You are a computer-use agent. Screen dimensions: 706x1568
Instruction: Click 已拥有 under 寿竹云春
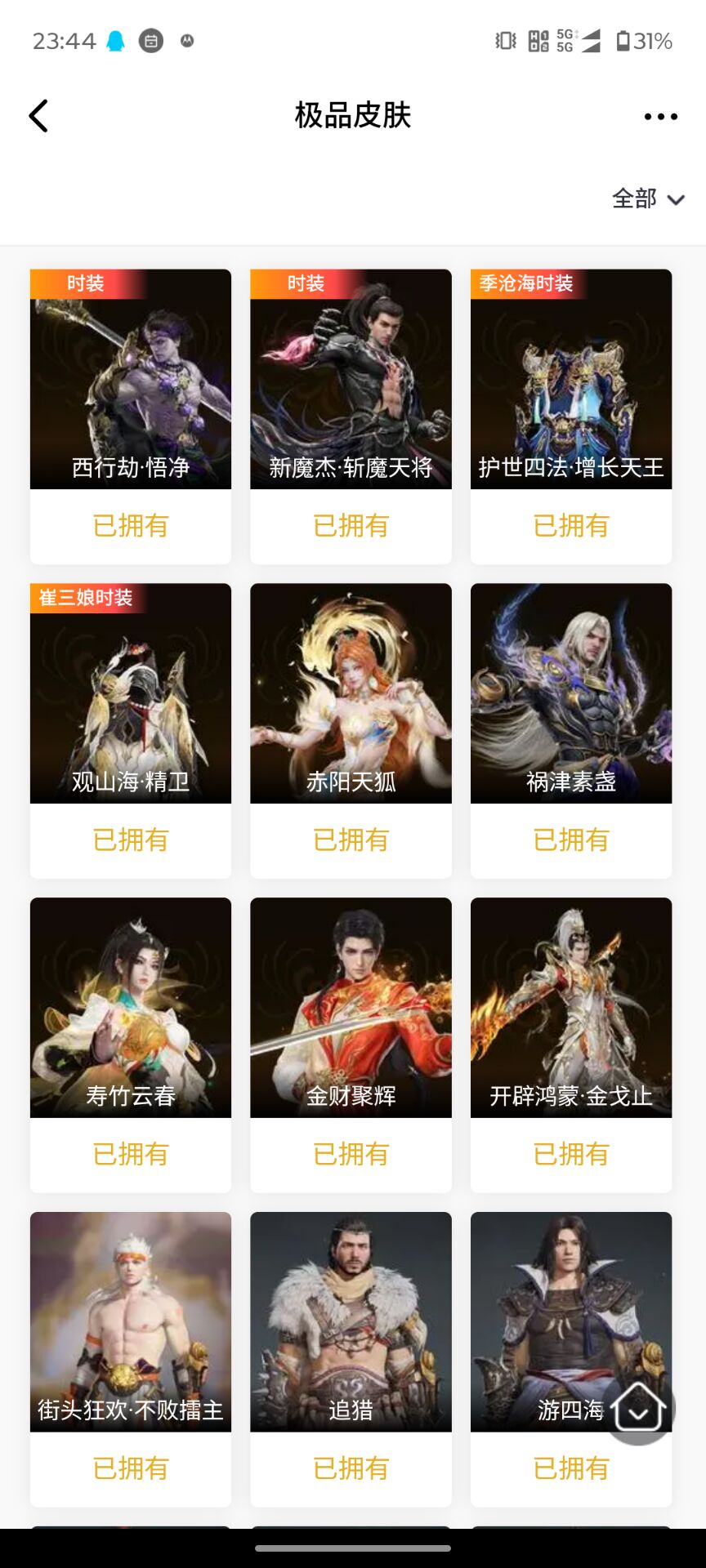click(x=130, y=1155)
